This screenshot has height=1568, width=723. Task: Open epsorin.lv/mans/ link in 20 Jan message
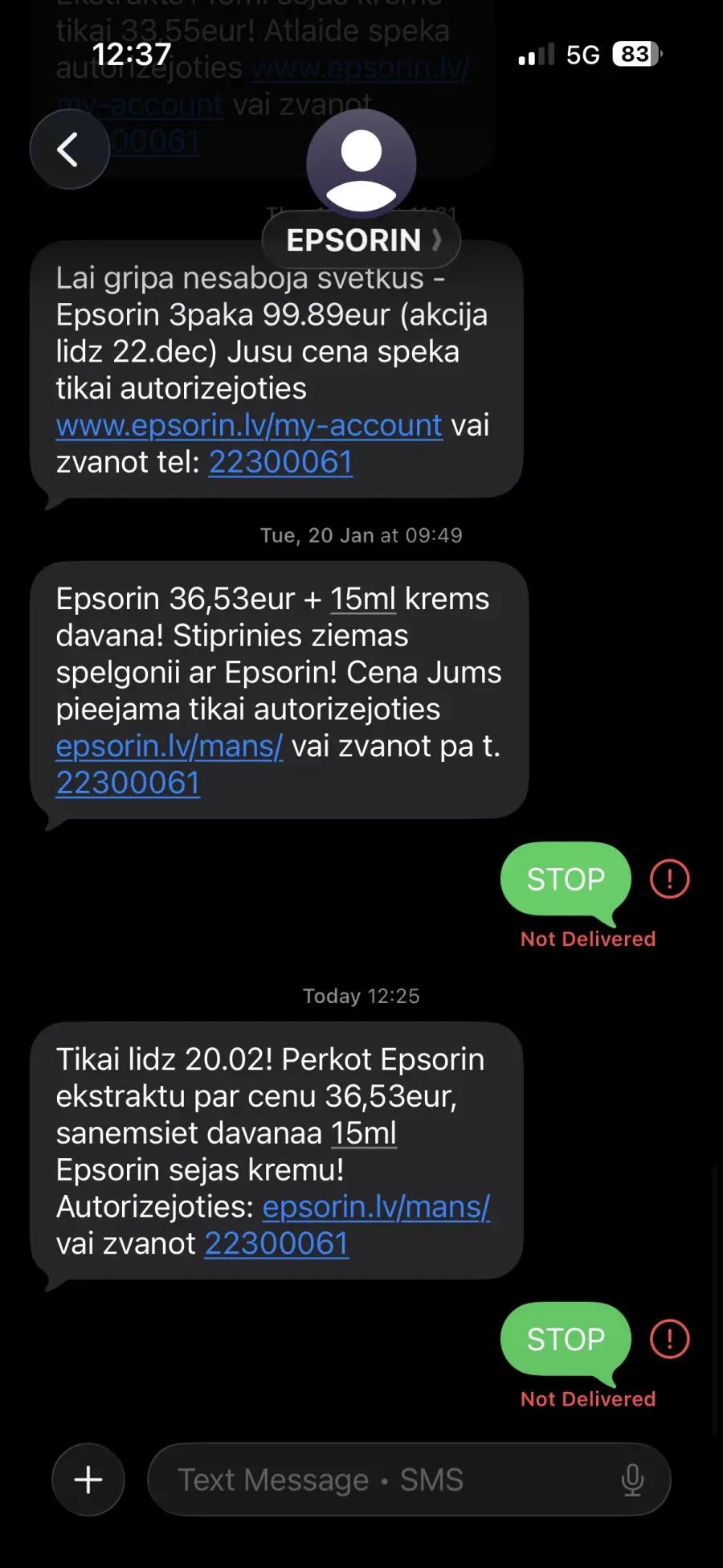(x=170, y=746)
